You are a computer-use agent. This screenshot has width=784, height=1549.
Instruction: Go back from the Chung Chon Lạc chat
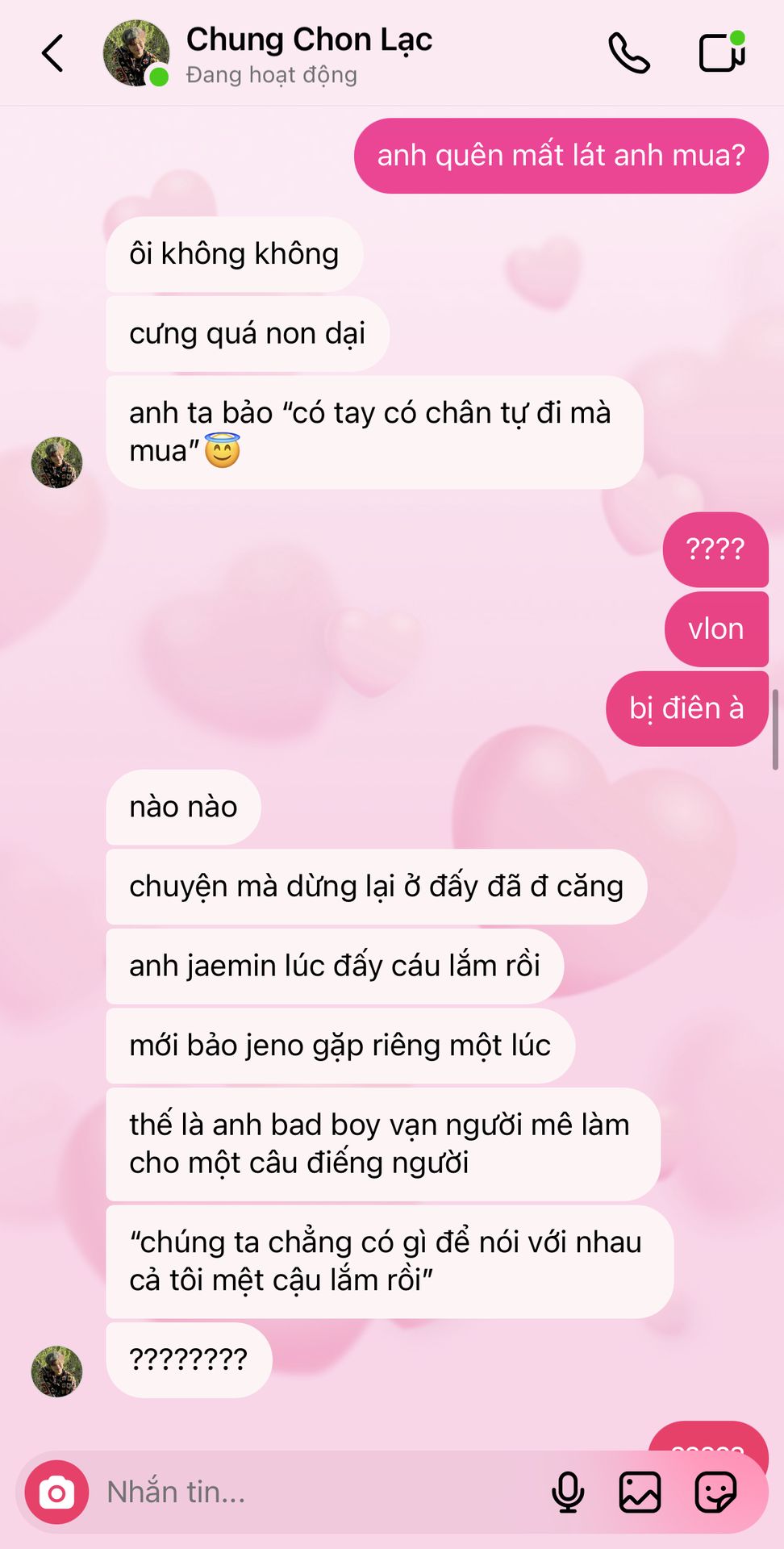[x=52, y=53]
